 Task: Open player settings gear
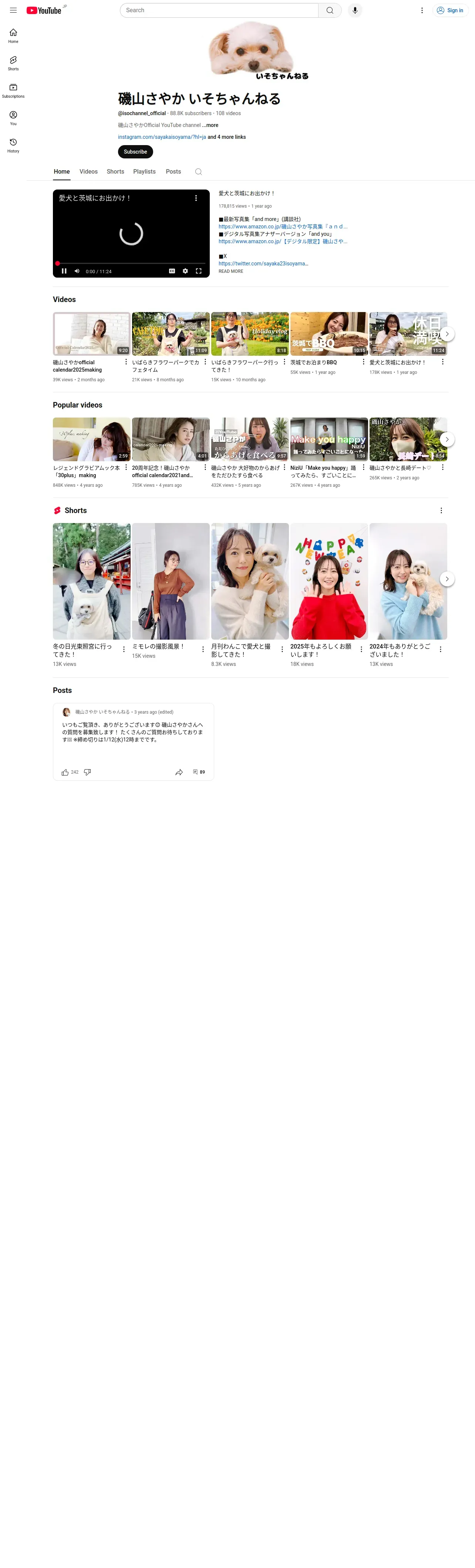pos(185,271)
